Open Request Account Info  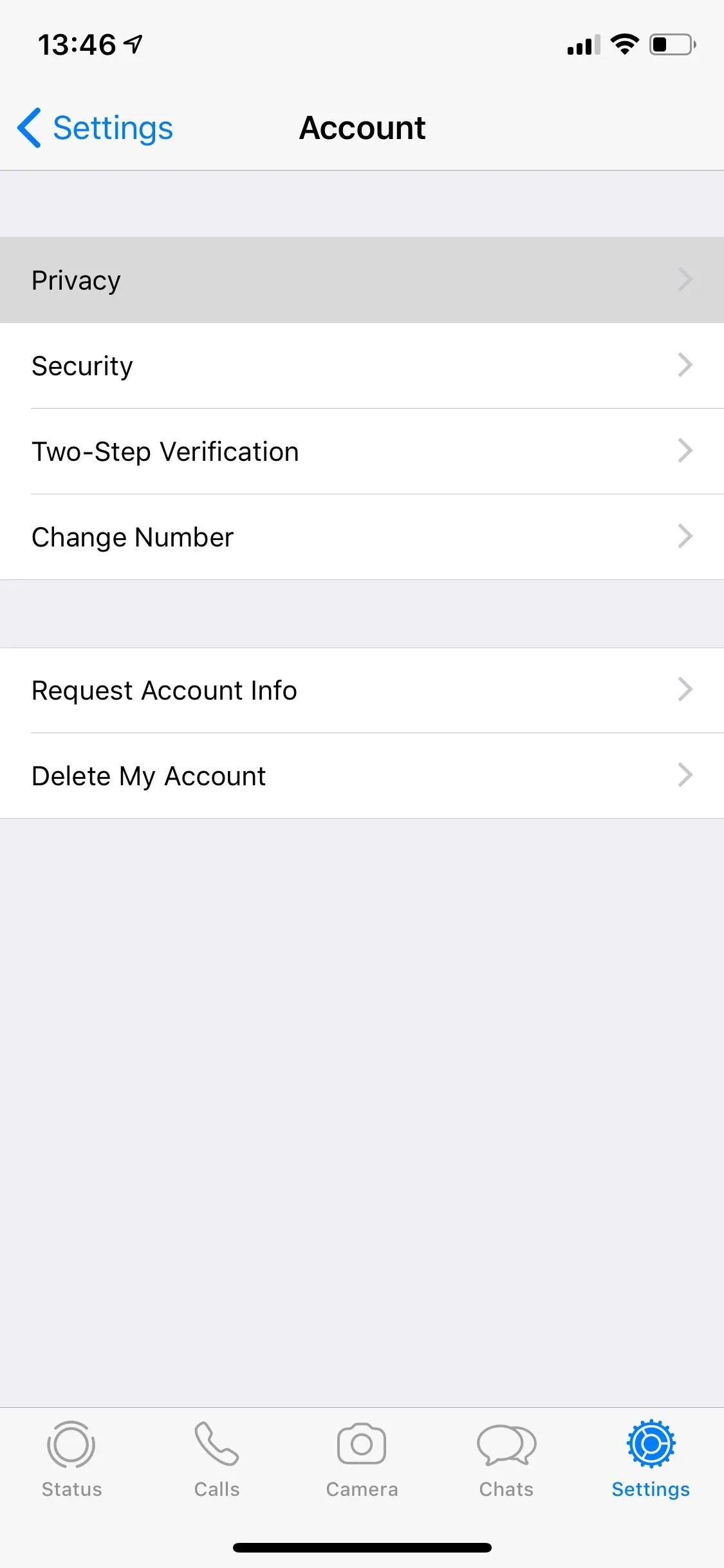[362, 690]
